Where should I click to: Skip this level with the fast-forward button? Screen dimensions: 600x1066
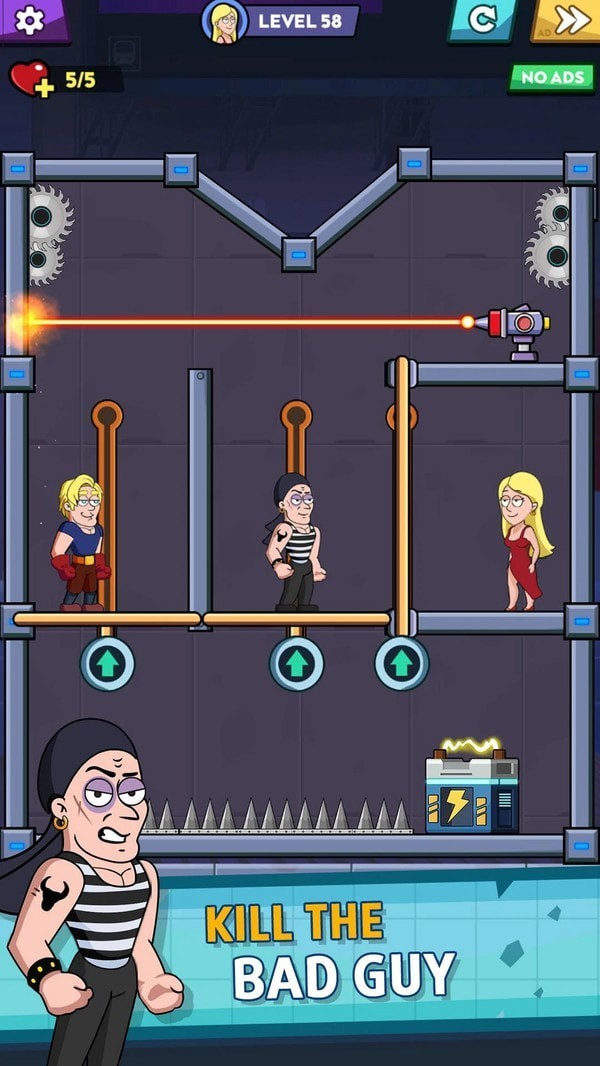point(570,19)
